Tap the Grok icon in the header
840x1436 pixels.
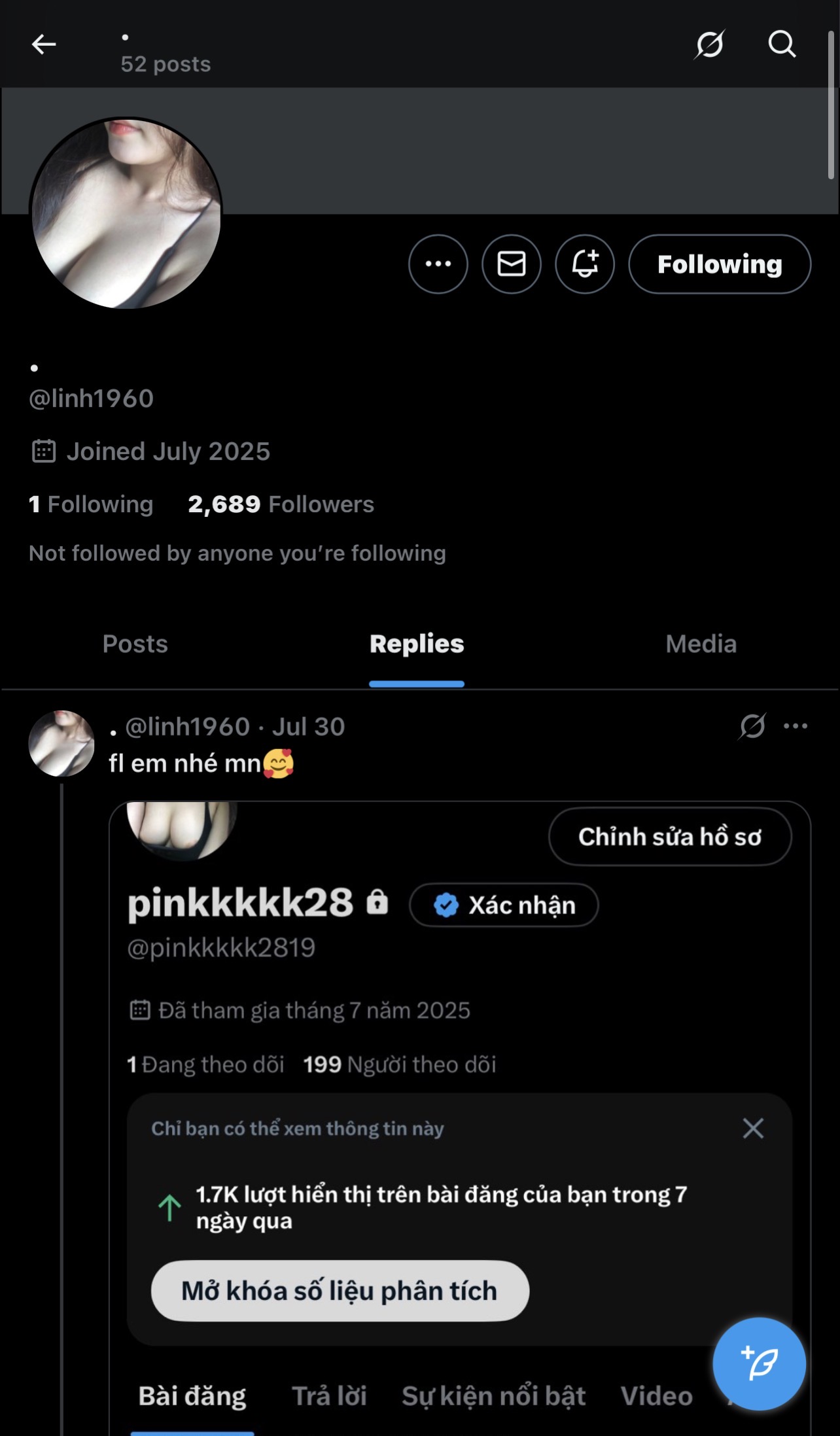coord(709,44)
